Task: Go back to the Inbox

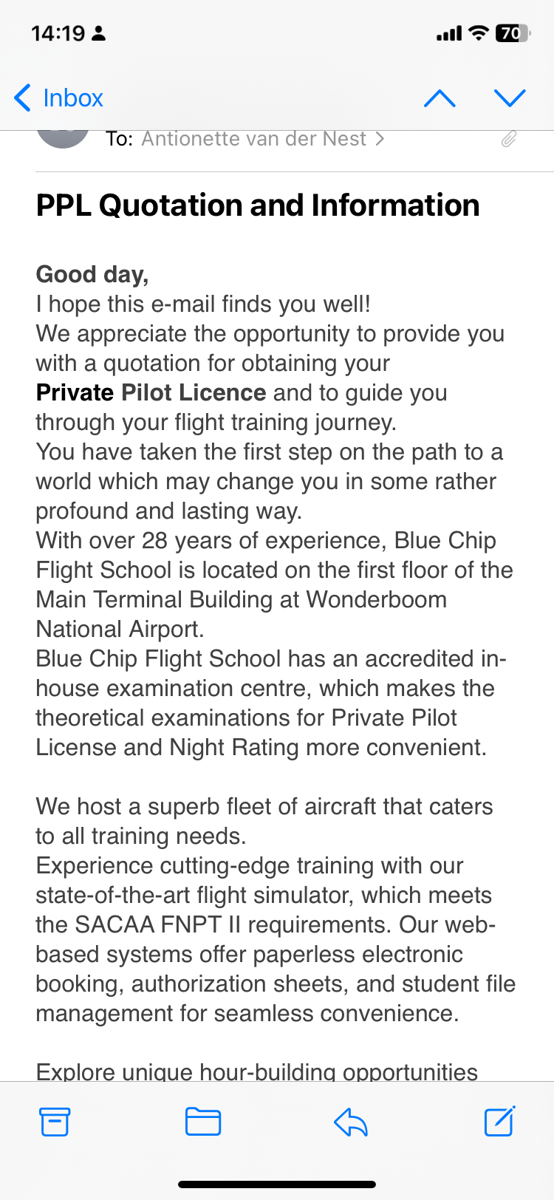Action: [x=59, y=98]
